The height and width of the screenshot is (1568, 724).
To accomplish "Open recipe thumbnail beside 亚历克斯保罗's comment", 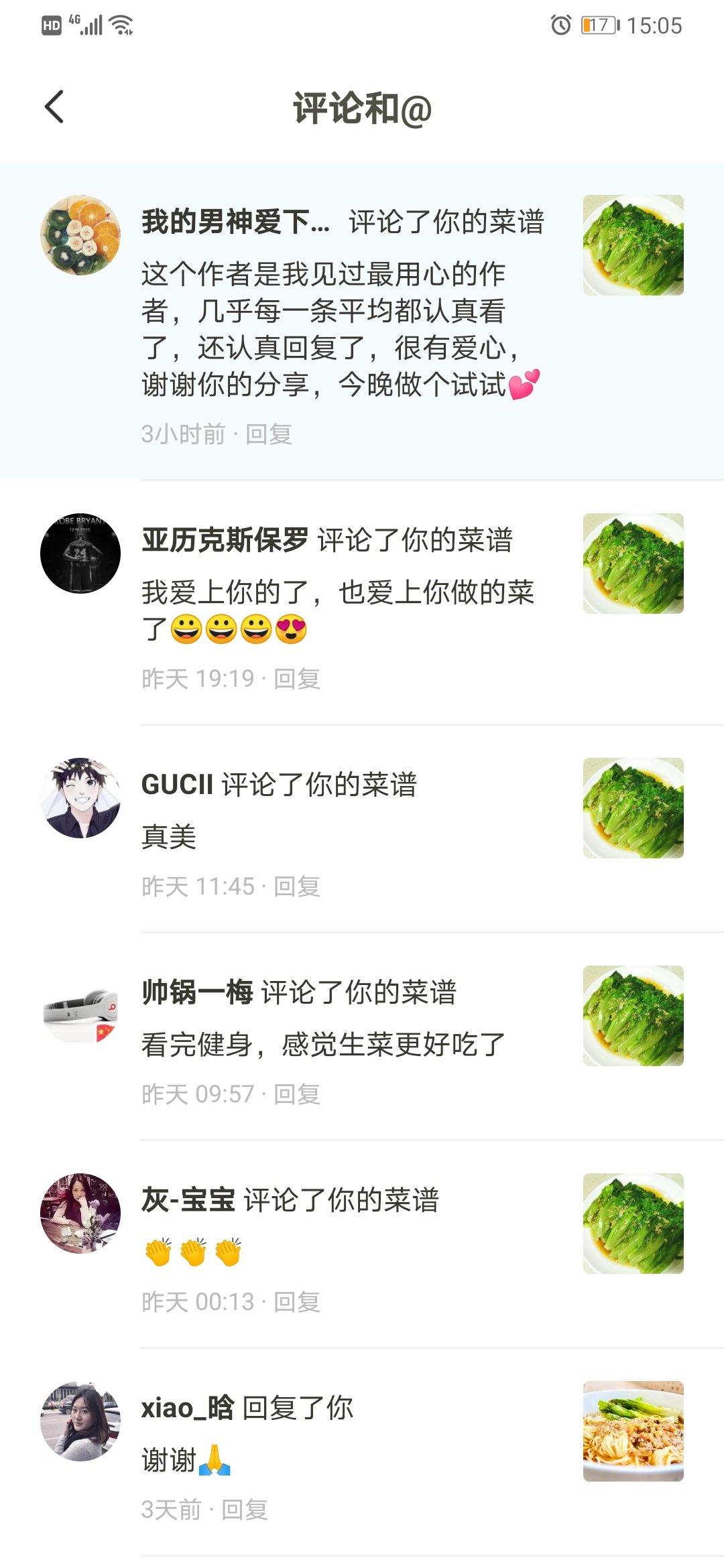I will coord(633,564).
